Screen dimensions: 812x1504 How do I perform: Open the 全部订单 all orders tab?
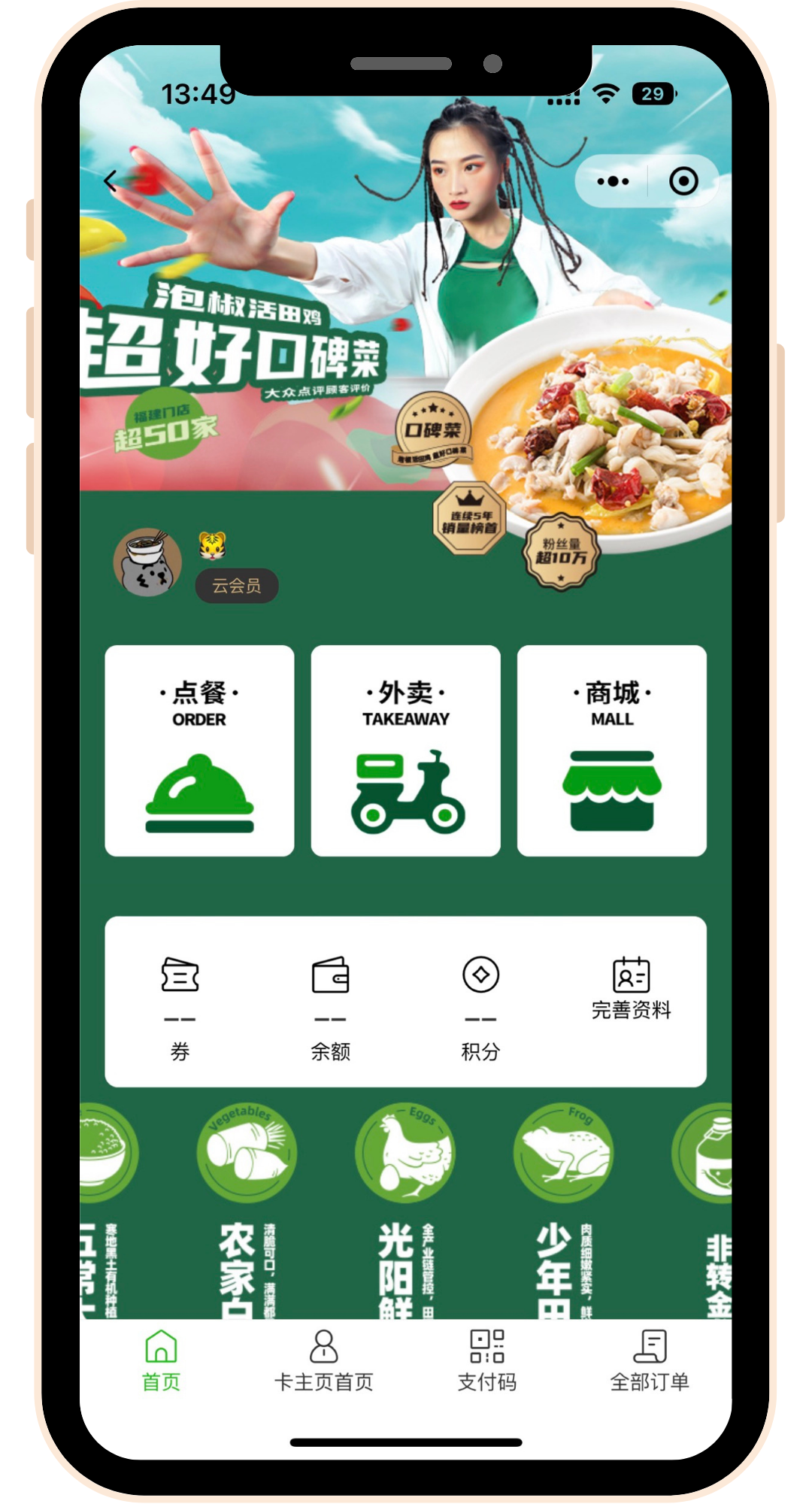(650, 1360)
